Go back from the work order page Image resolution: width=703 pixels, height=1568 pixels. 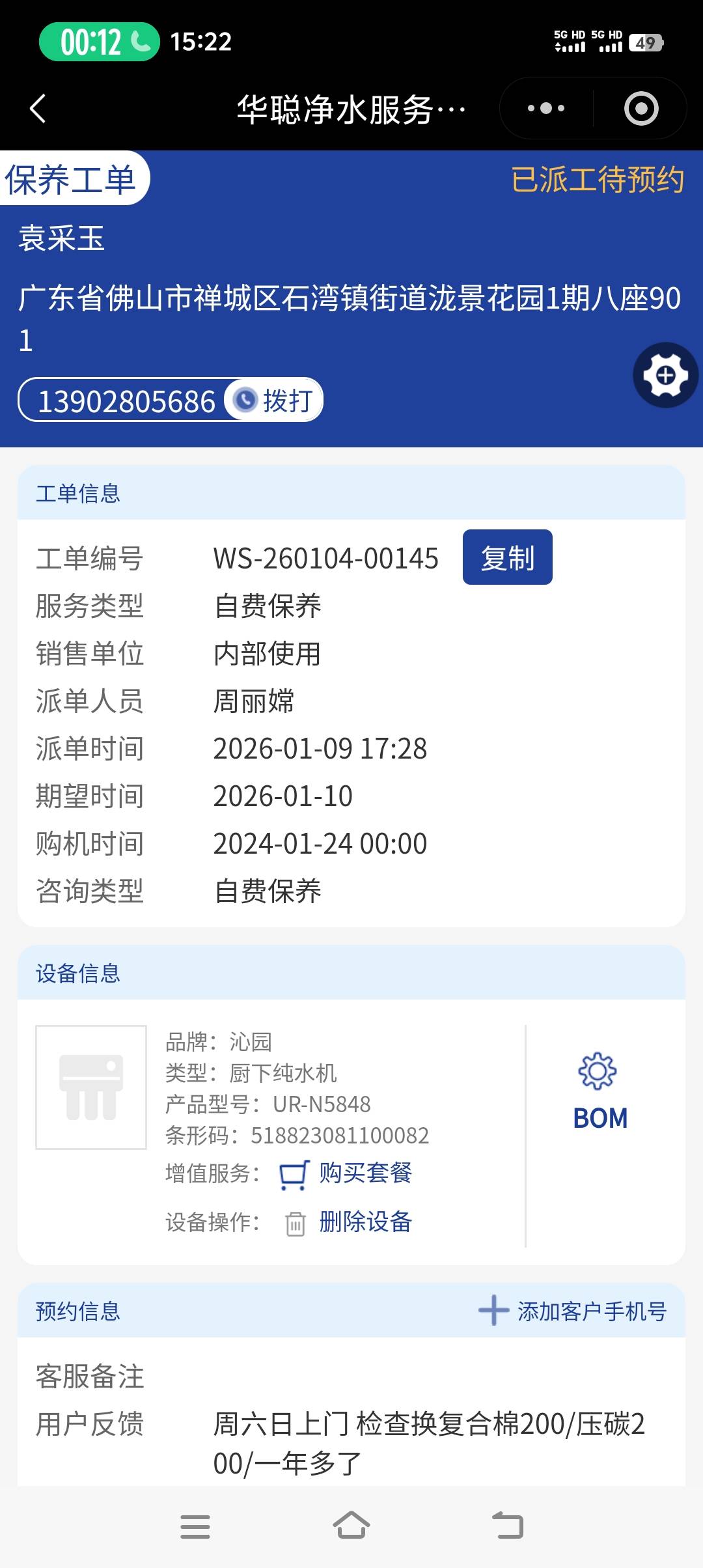point(38,109)
